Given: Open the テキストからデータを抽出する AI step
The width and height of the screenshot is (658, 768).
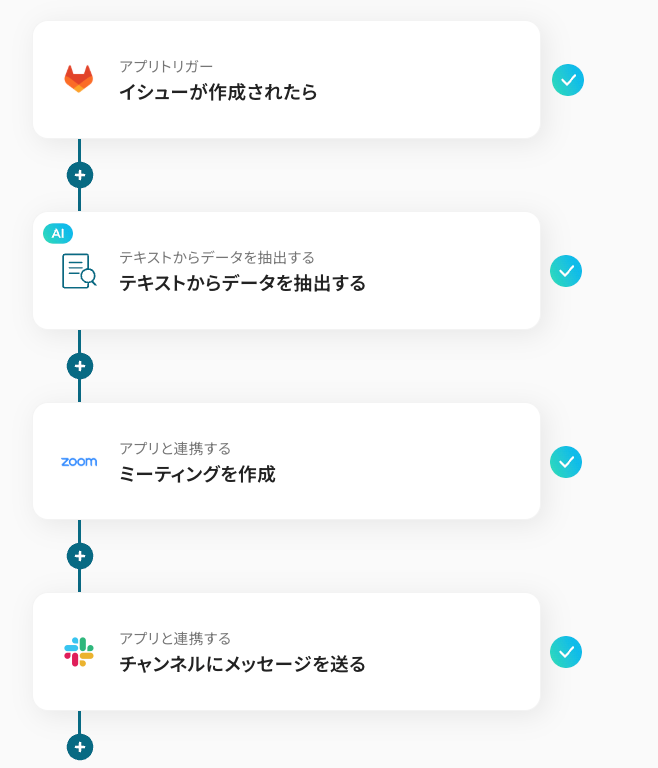Looking at the screenshot, I should click(286, 271).
